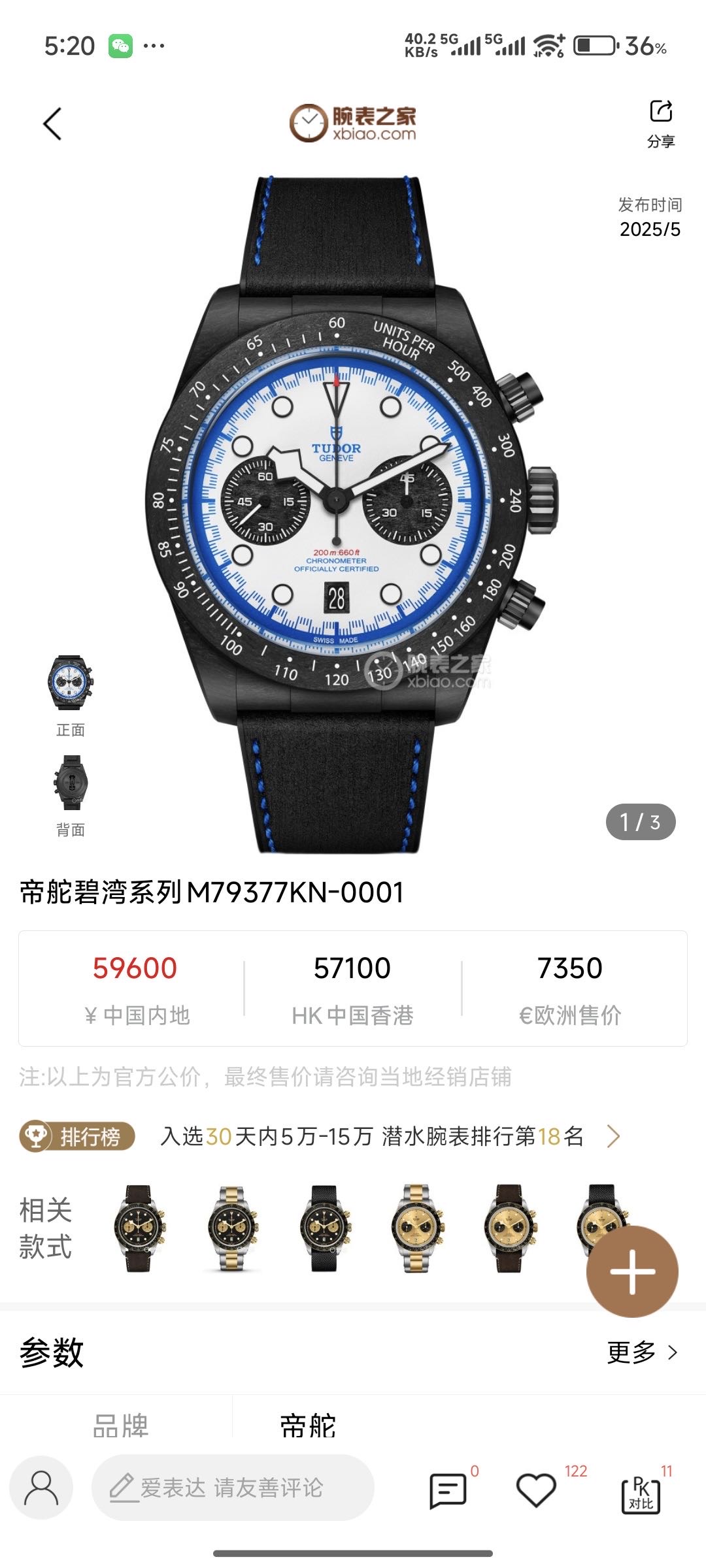Open the fifth related gold-dial leather strap watch
Viewport: 706px width, 1568px height.
pyautogui.click(x=510, y=1228)
